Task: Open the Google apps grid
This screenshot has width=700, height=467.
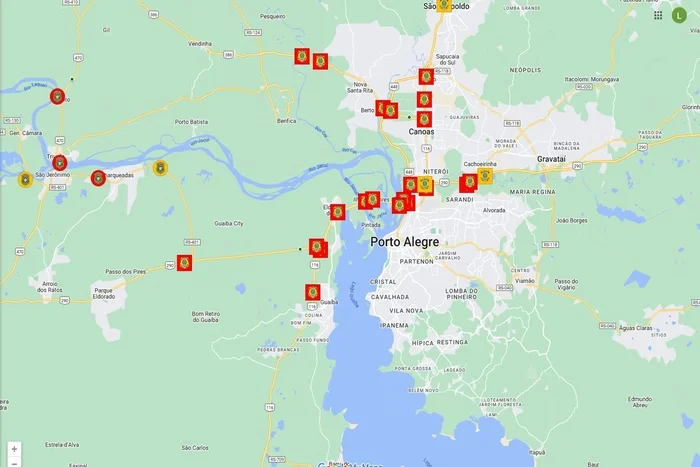Action: (x=658, y=15)
